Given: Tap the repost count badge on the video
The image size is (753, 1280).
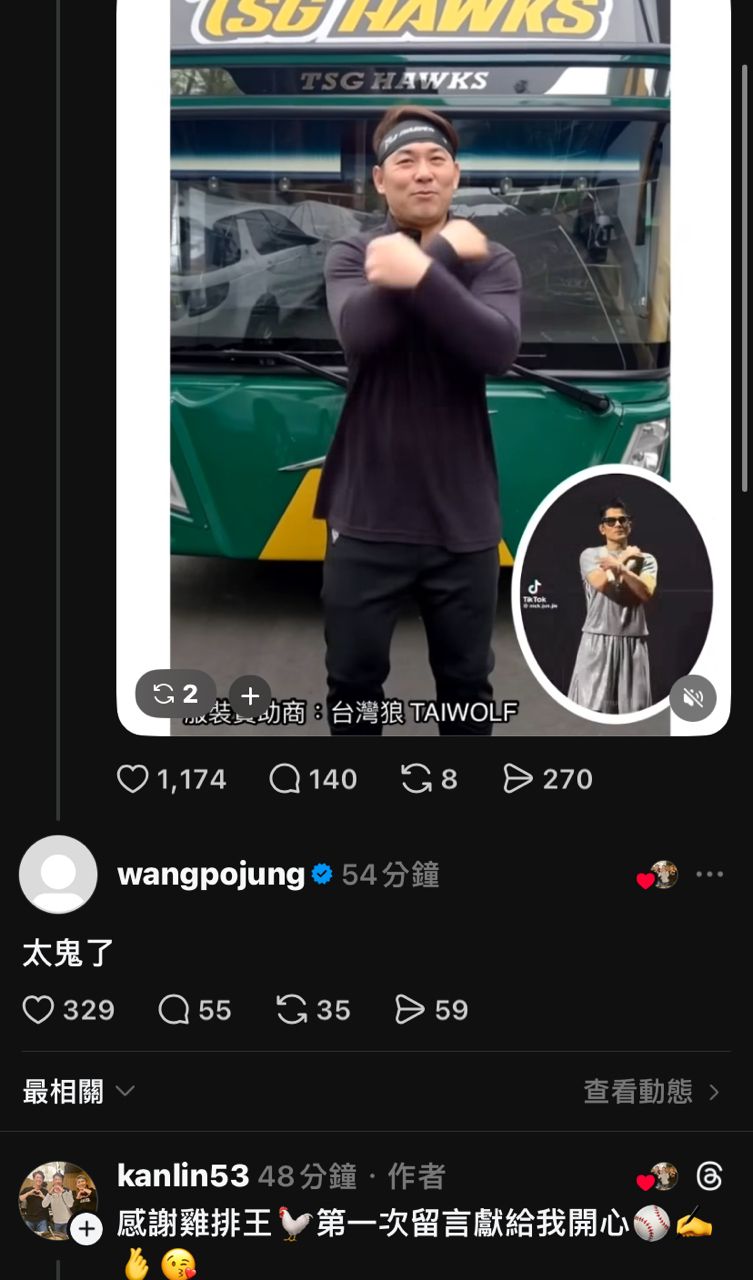Looking at the screenshot, I should point(176,694).
